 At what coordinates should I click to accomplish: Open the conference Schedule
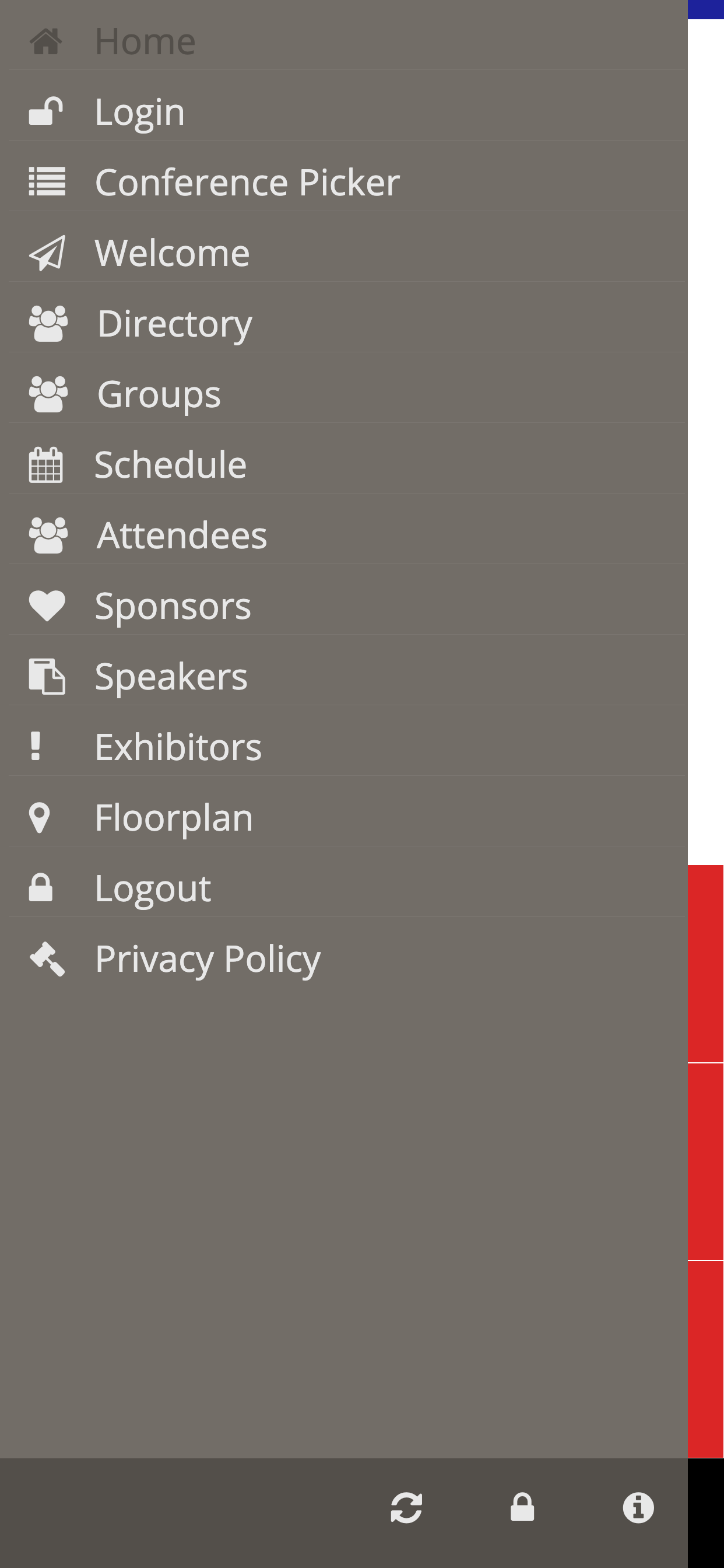(x=170, y=464)
